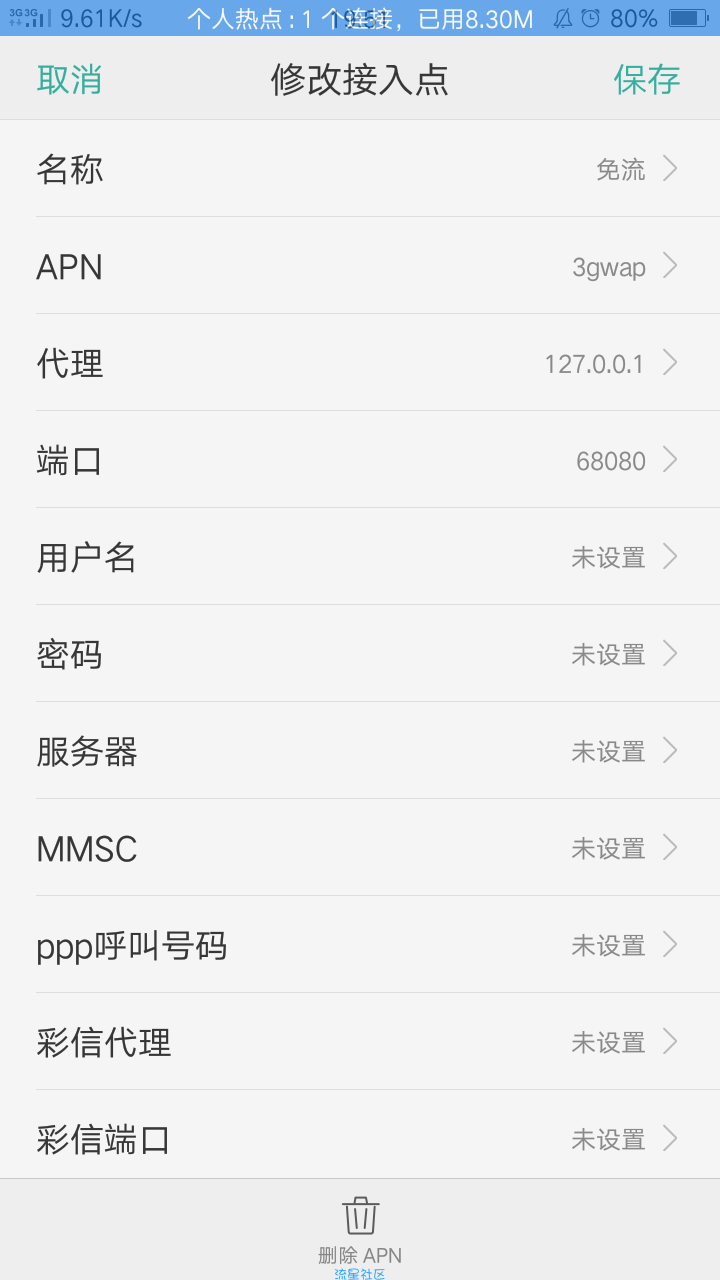Save the access point with 保存
This screenshot has width=720, height=1280.
click(x=647, y=79)
